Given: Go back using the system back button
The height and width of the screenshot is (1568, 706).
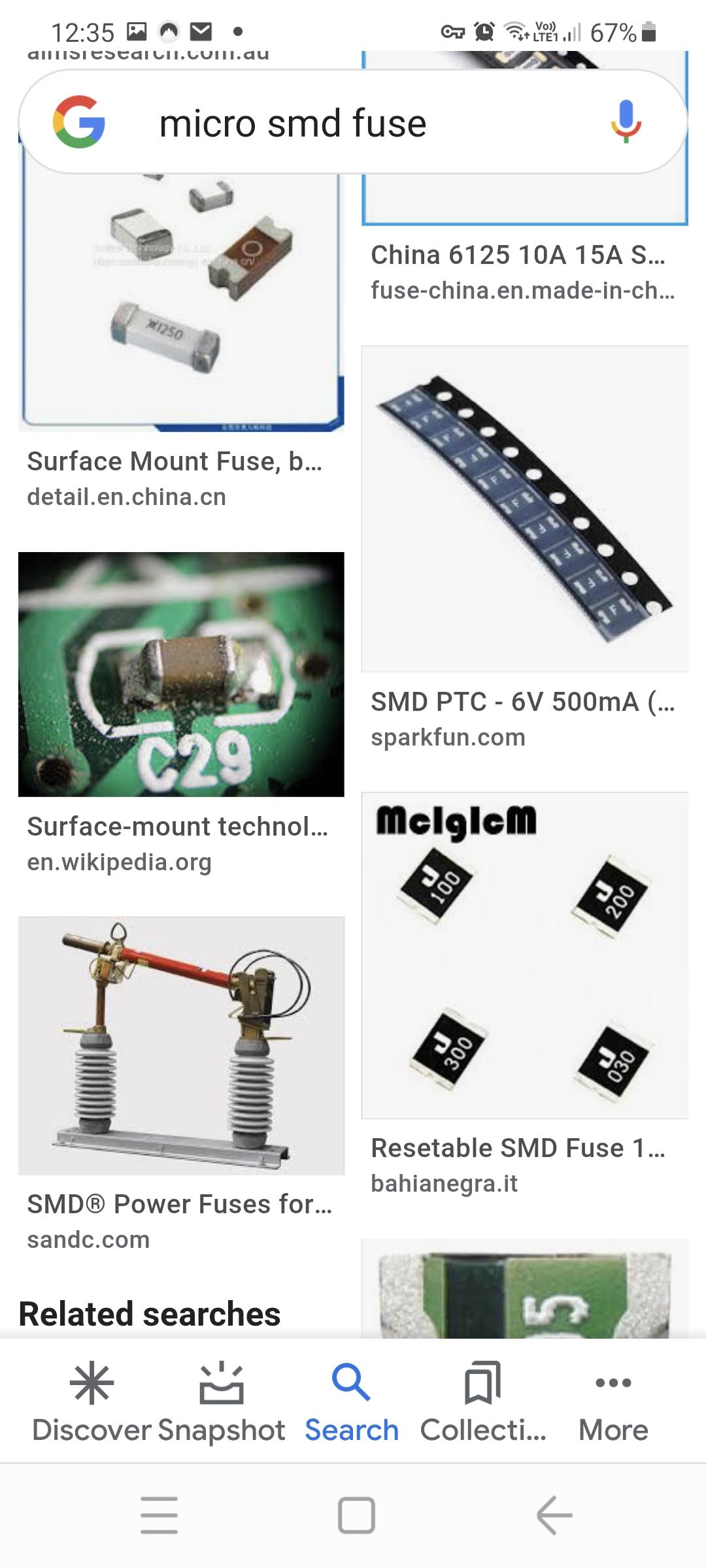Looking at the screenshot, I should [x=554, y=1514].
